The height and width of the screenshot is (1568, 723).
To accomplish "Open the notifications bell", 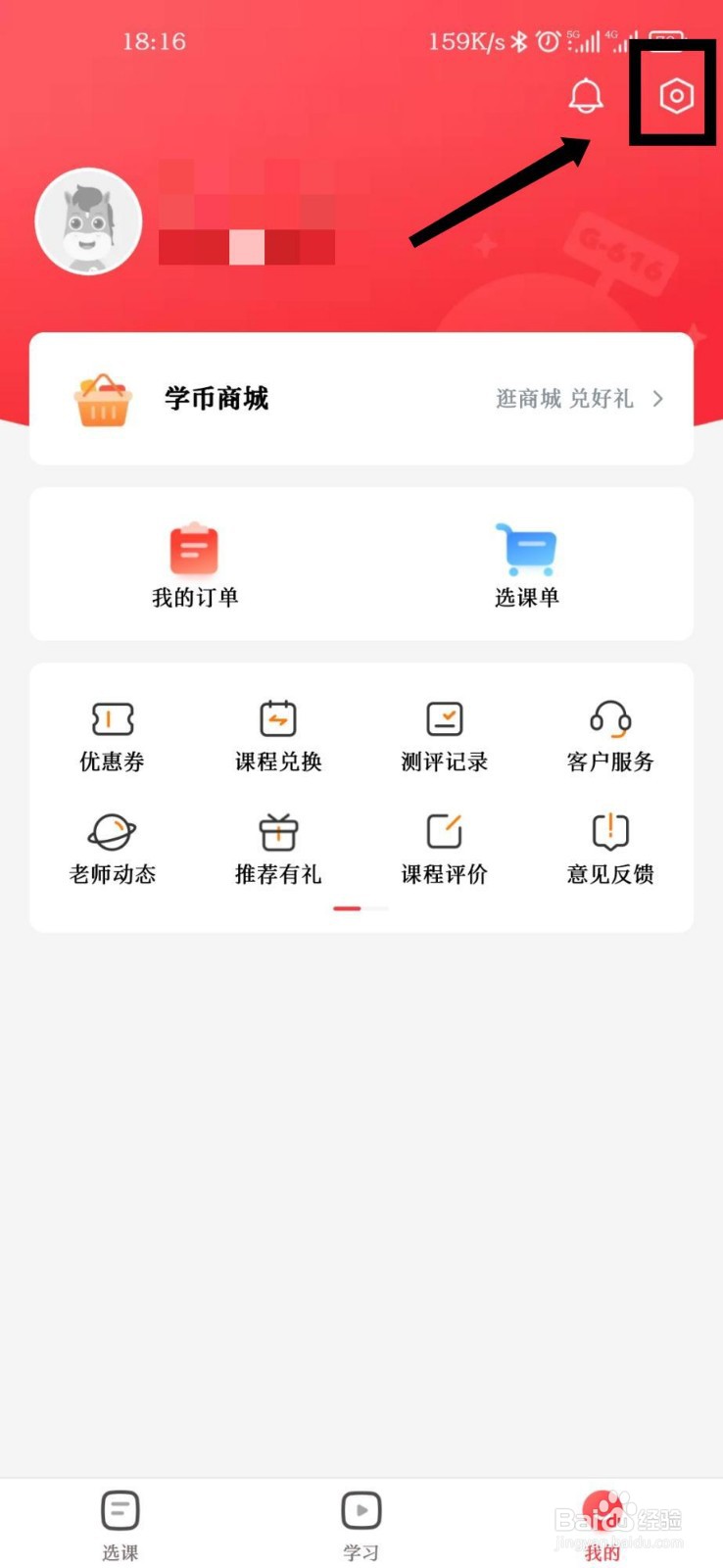I will pos(586,96).
